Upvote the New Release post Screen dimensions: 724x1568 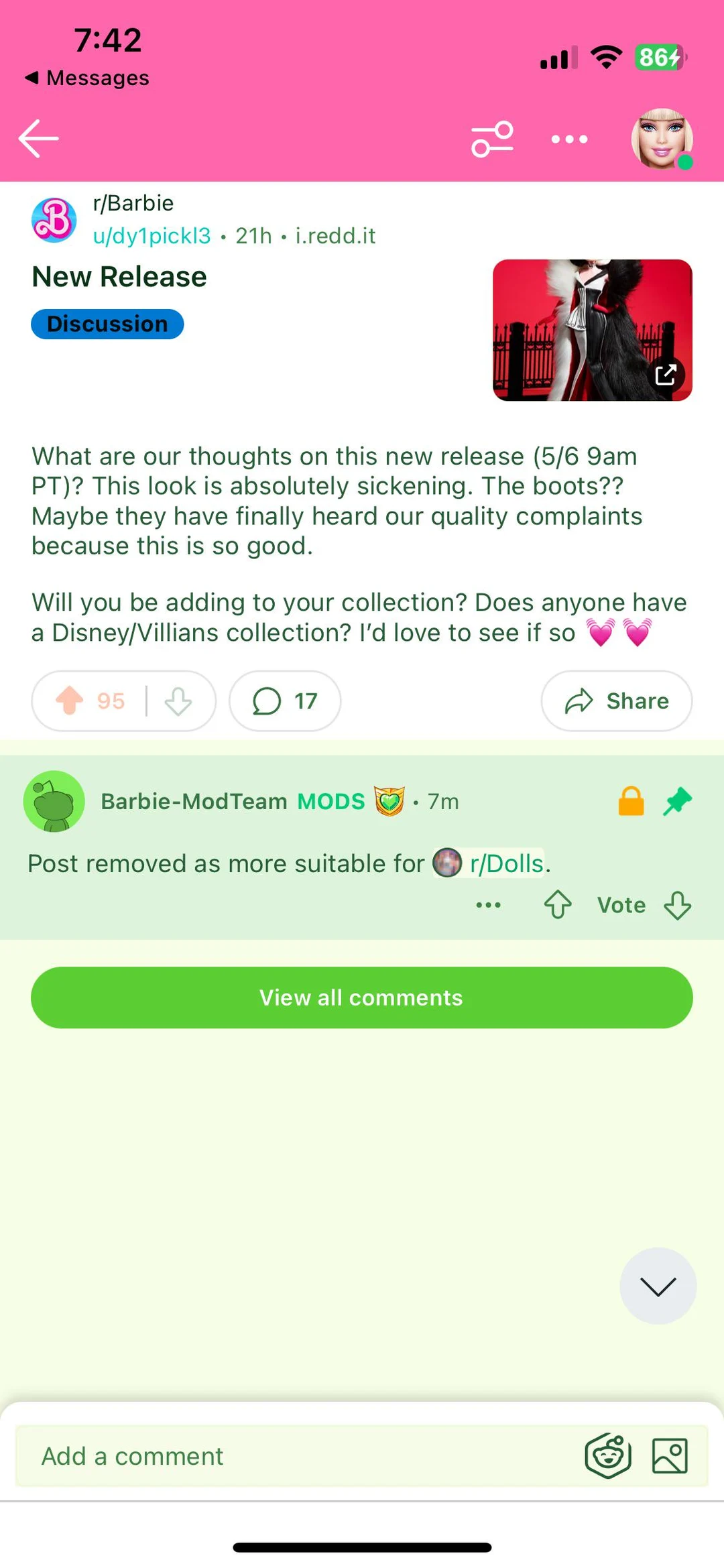click(x=71, y=701)
